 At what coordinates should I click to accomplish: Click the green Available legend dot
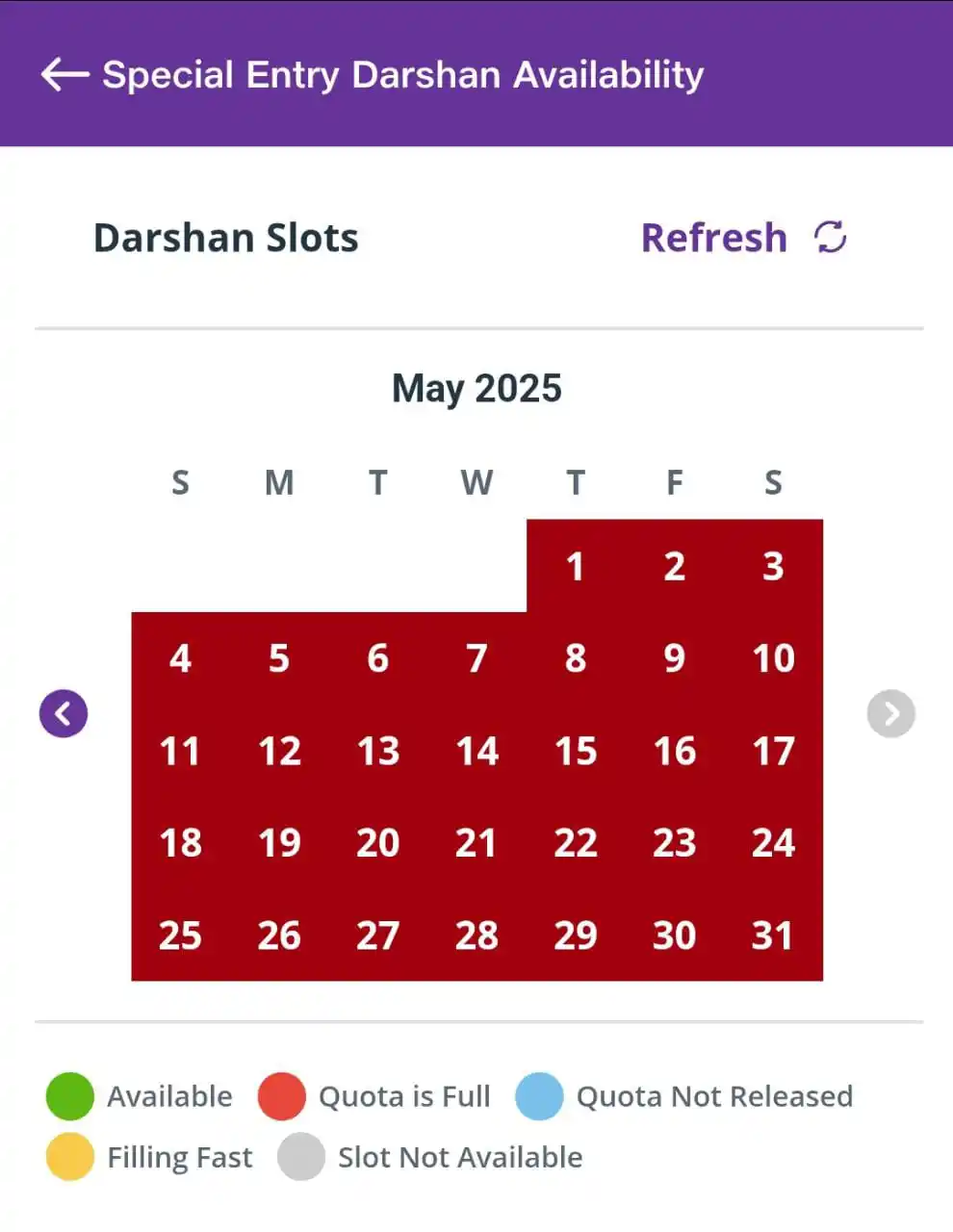[x=68, y=1096]
